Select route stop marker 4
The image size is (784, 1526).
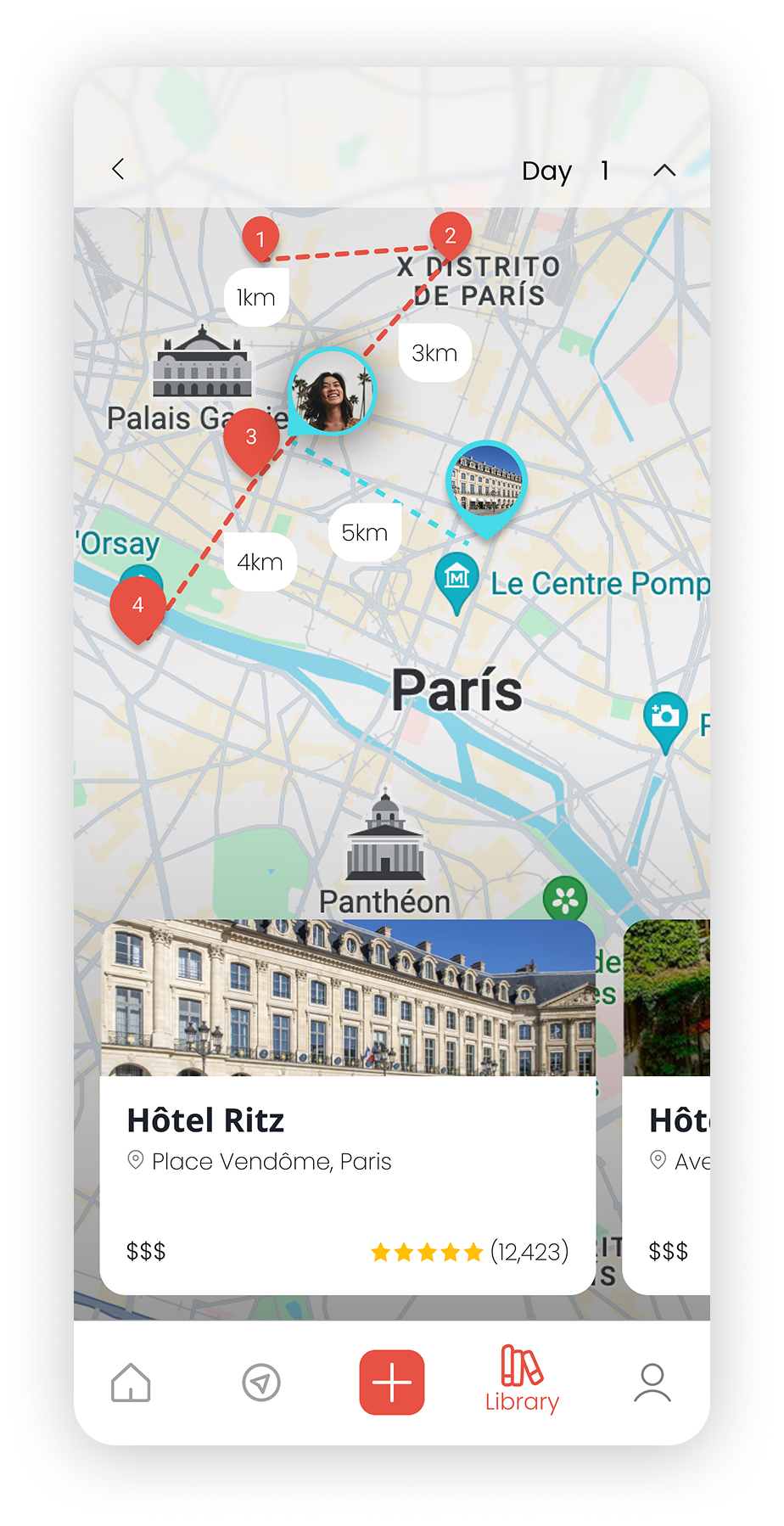click(x=138, y=606)
